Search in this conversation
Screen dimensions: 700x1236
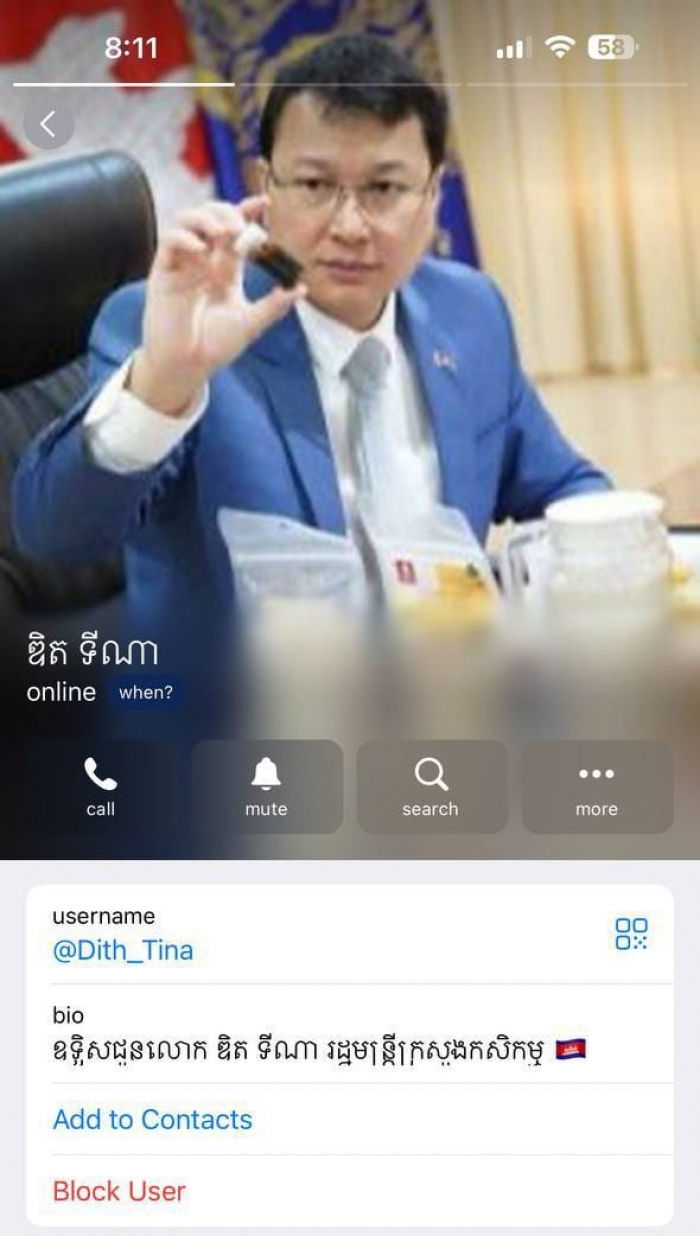431,787
